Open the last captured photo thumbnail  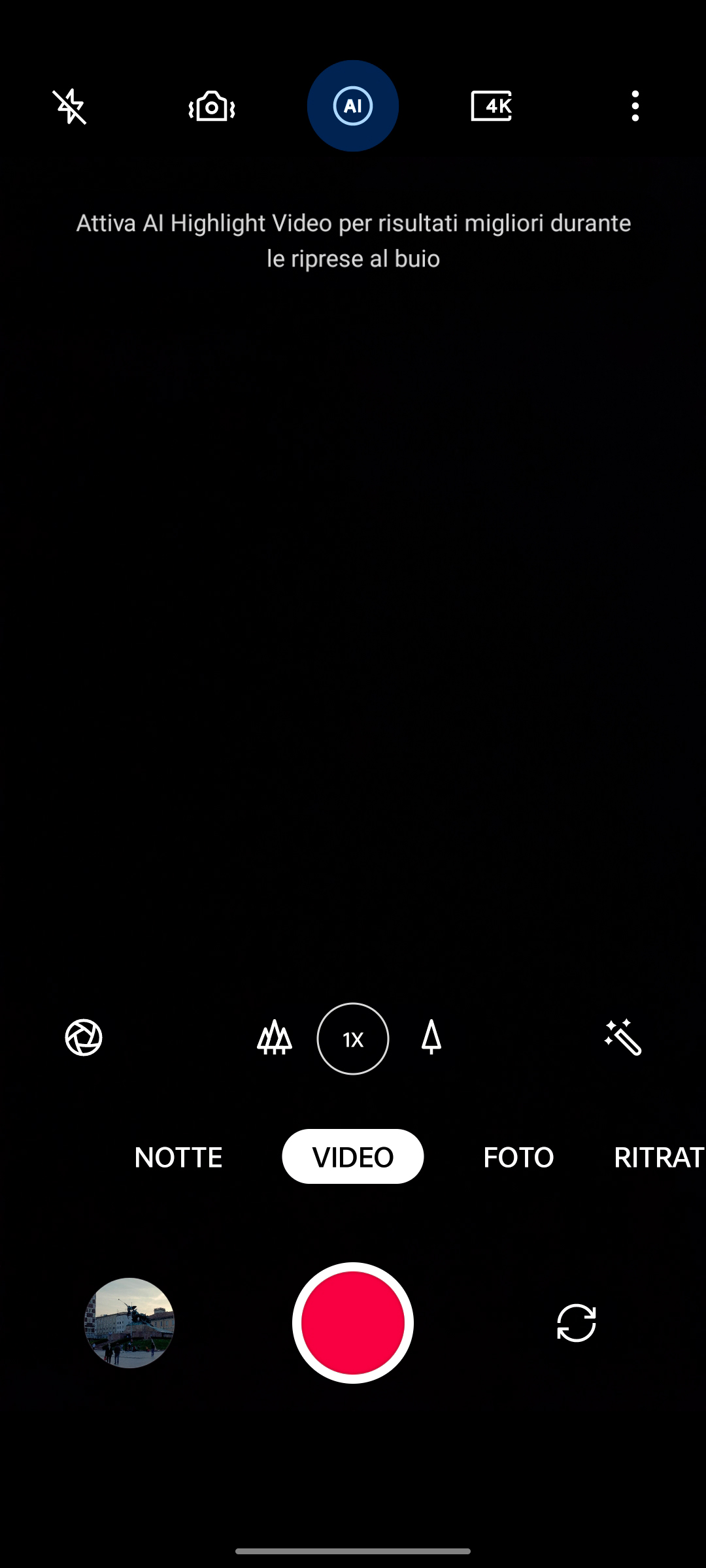(x=129, y=1323)
